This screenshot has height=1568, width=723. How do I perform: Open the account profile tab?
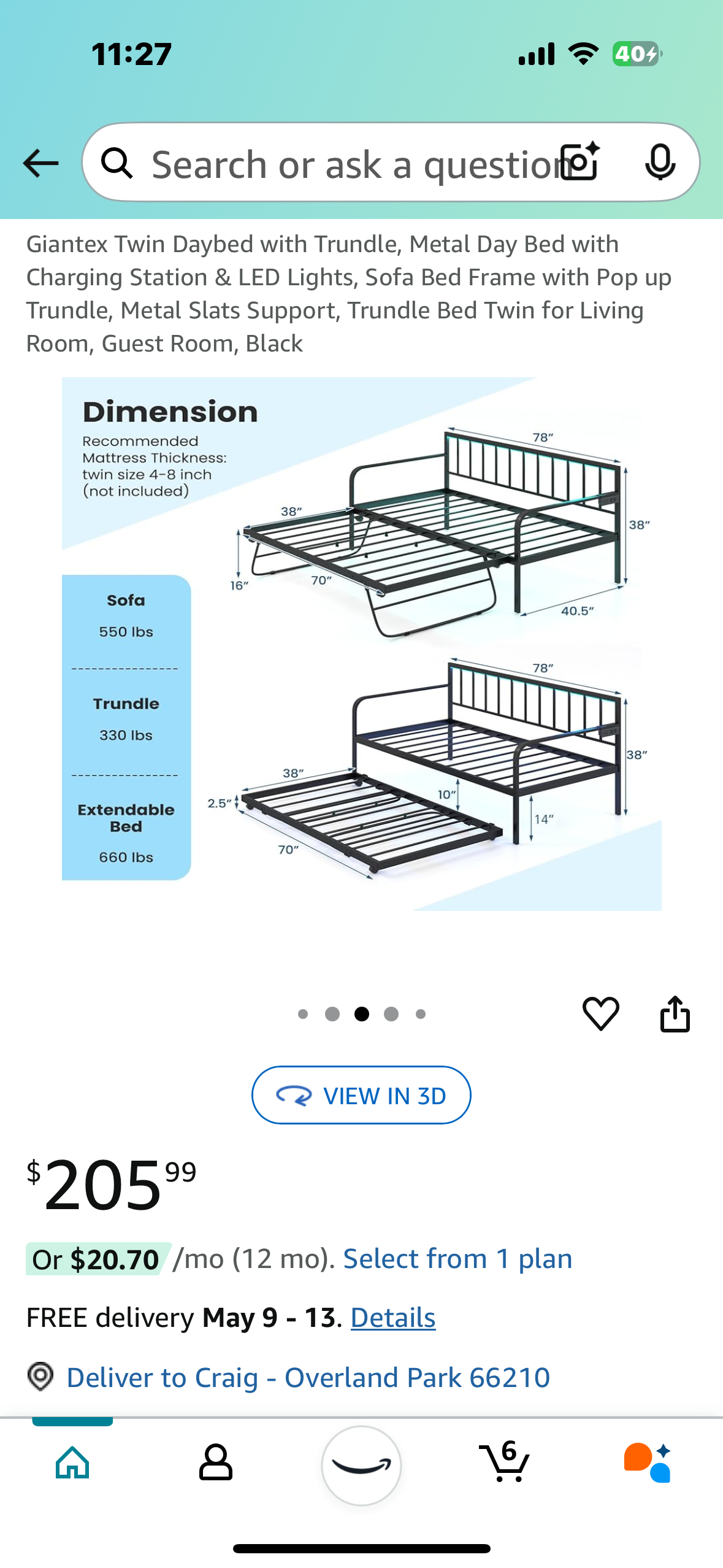[x=216, y=1462]
